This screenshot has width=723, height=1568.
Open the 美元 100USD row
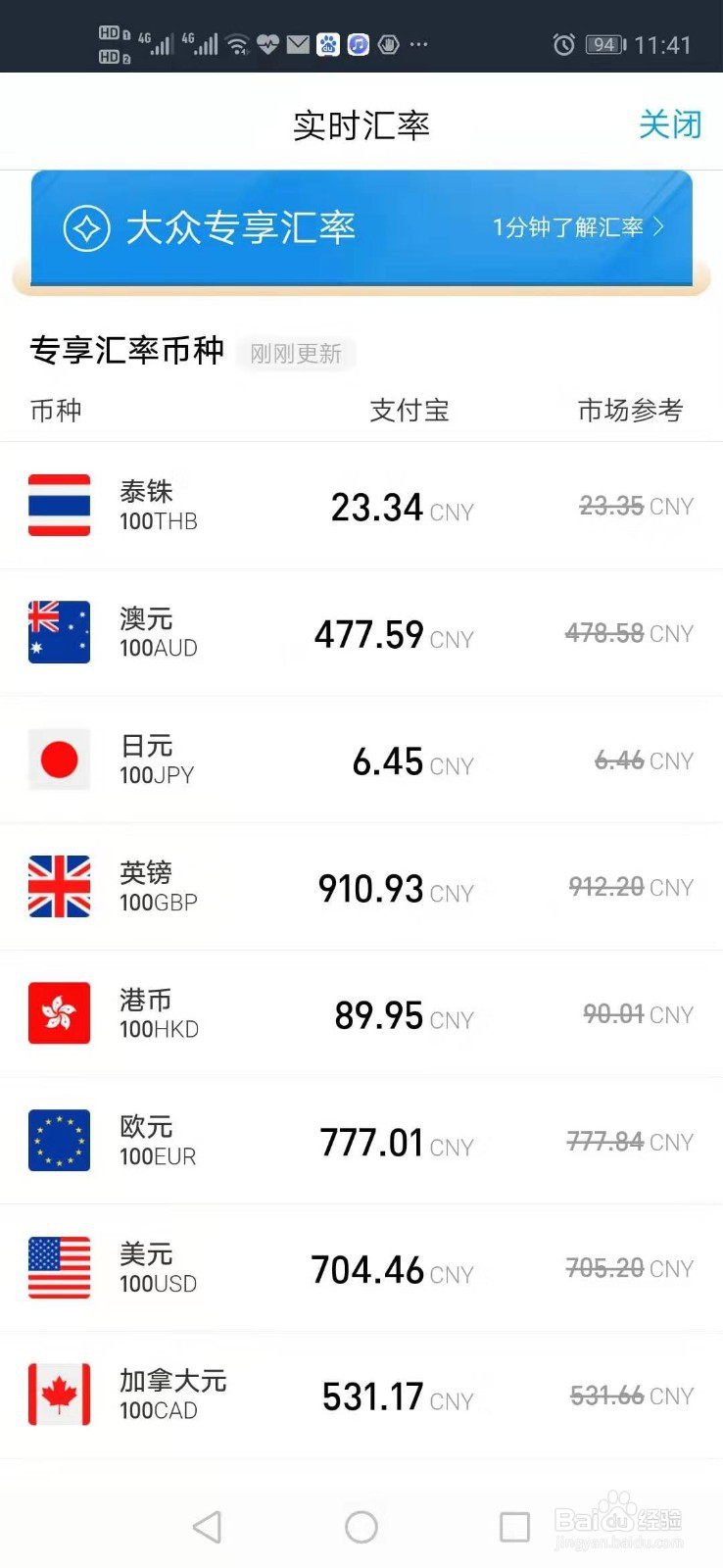[x=361, y=1268]
